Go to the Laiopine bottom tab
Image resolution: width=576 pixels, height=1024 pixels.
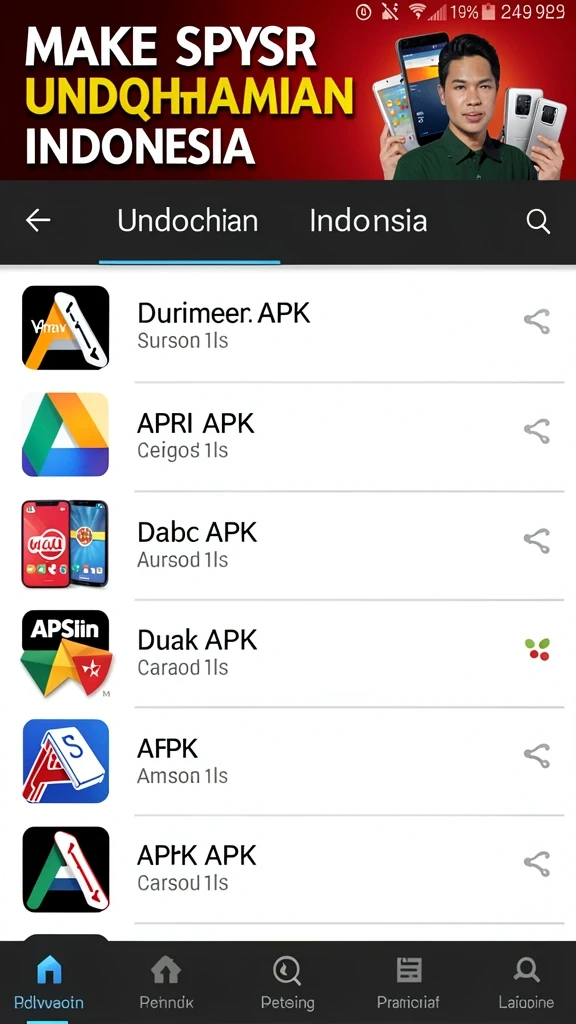click(x=526, y=983)
